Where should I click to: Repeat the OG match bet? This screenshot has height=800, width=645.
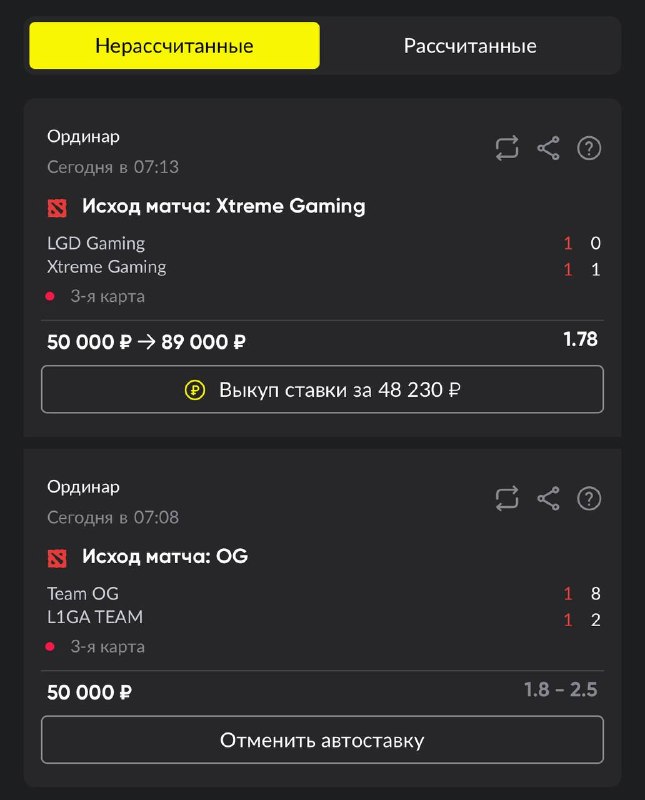coord(507,498)
